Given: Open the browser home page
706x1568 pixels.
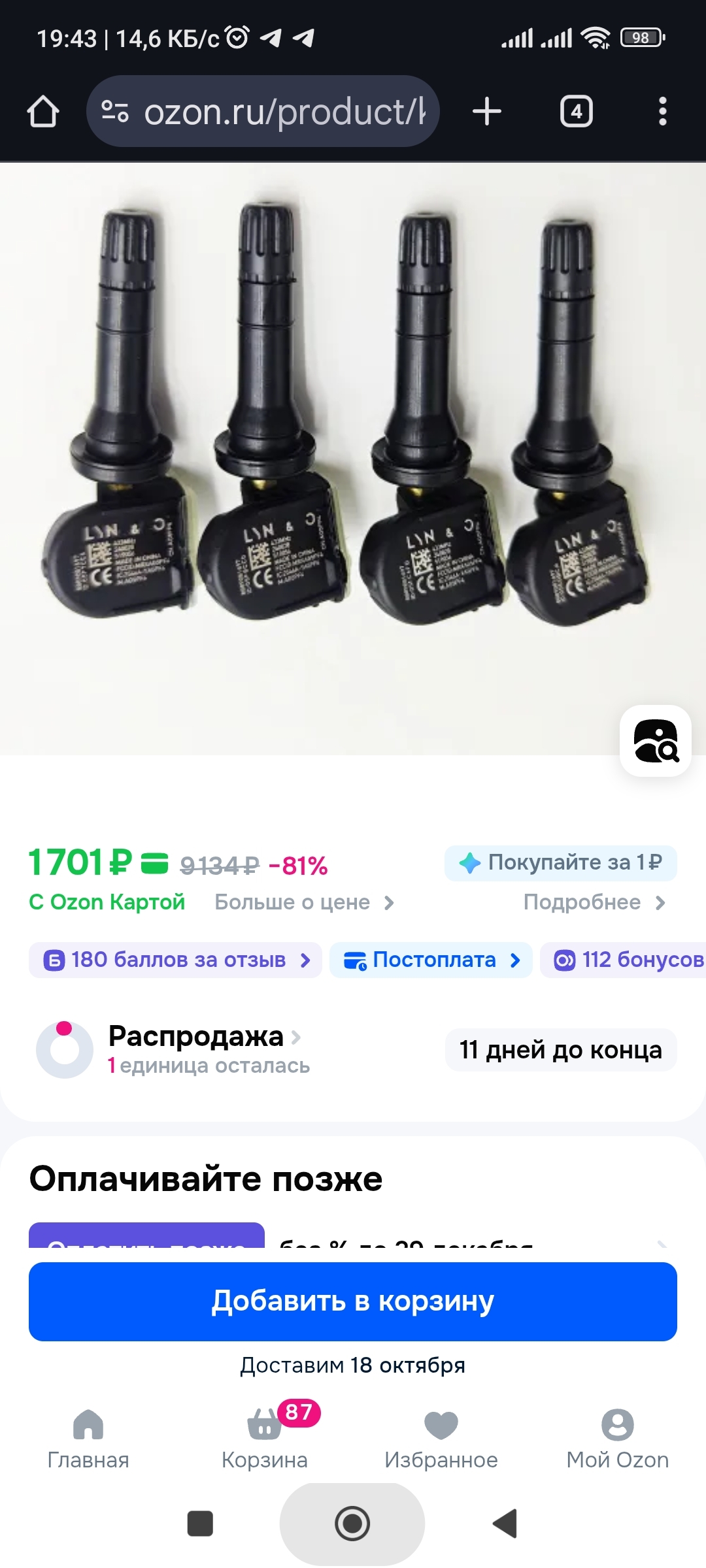Looking at the screenshot, I should (43, 112).
